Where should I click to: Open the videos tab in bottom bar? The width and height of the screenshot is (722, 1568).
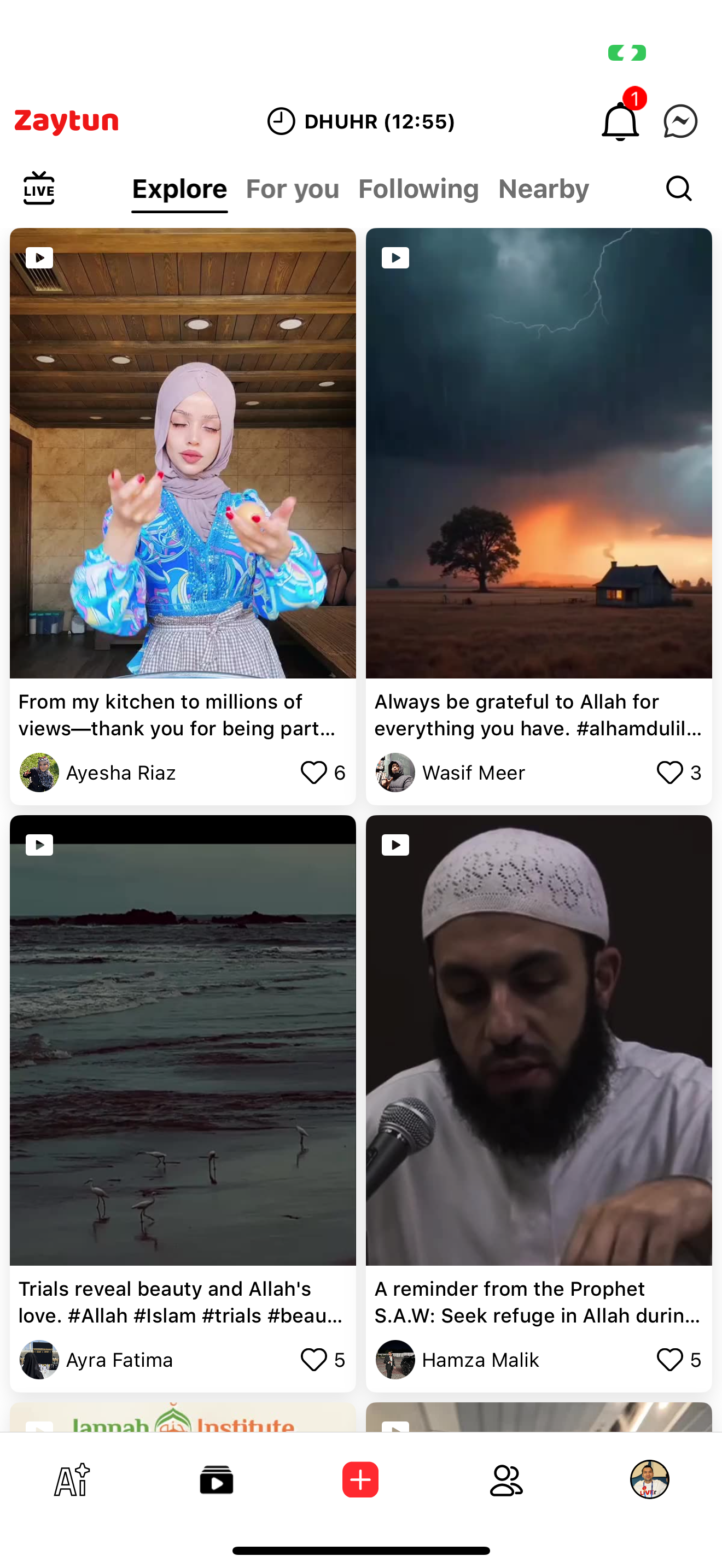click(216, 1480)
